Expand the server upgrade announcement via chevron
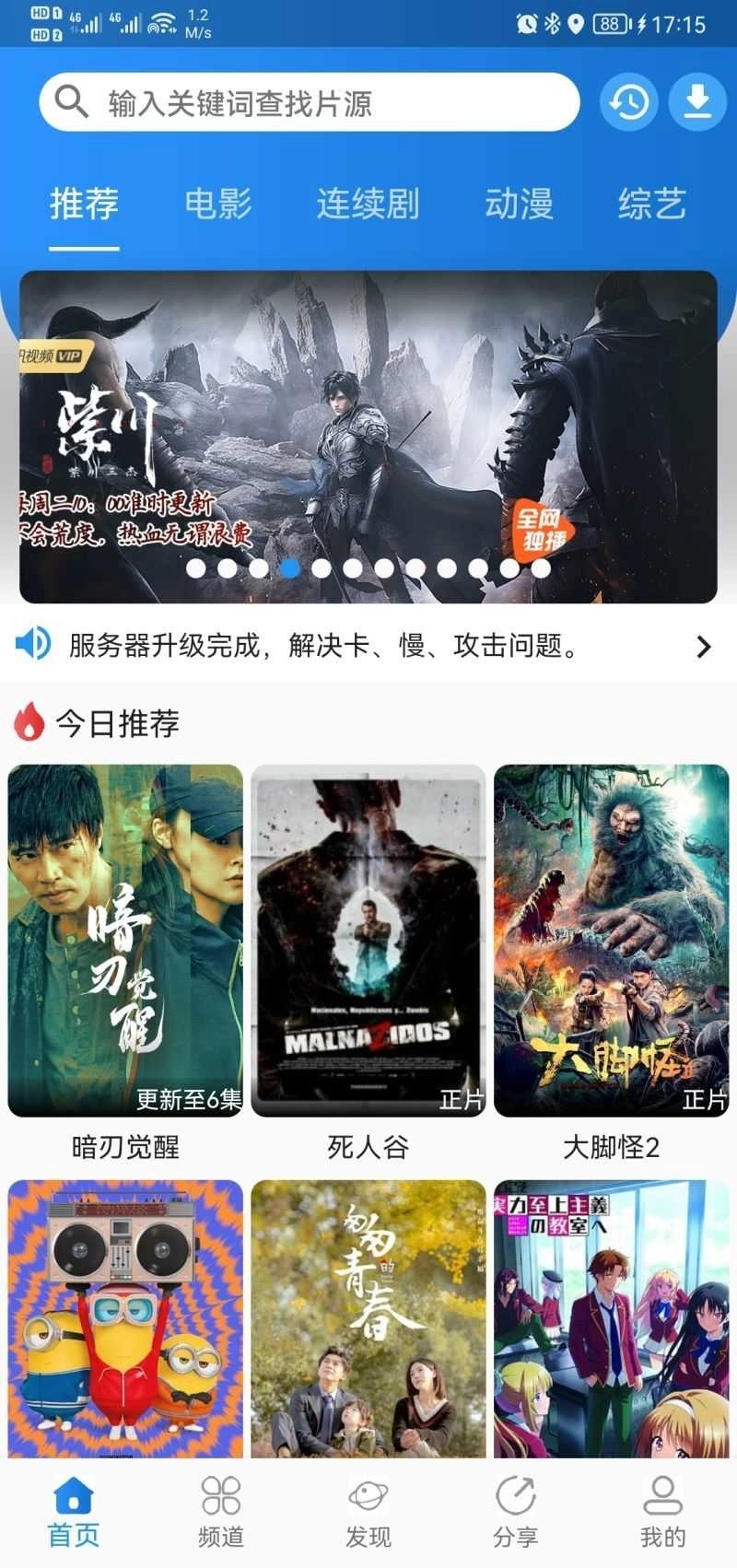 (704, 646)
